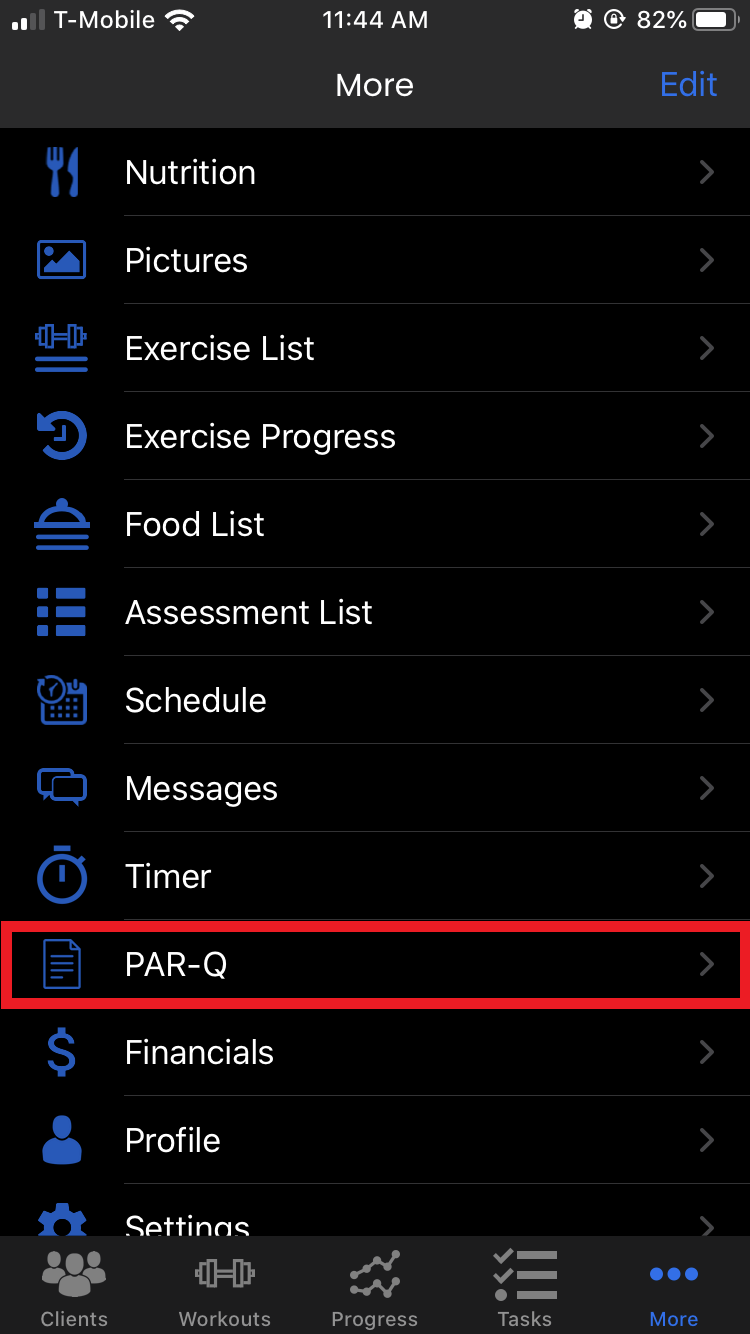The height and width of the screenshot is (1334, 750).
Task: Click the Messages chat bubbles icon
Action: [x=61, y=788]
